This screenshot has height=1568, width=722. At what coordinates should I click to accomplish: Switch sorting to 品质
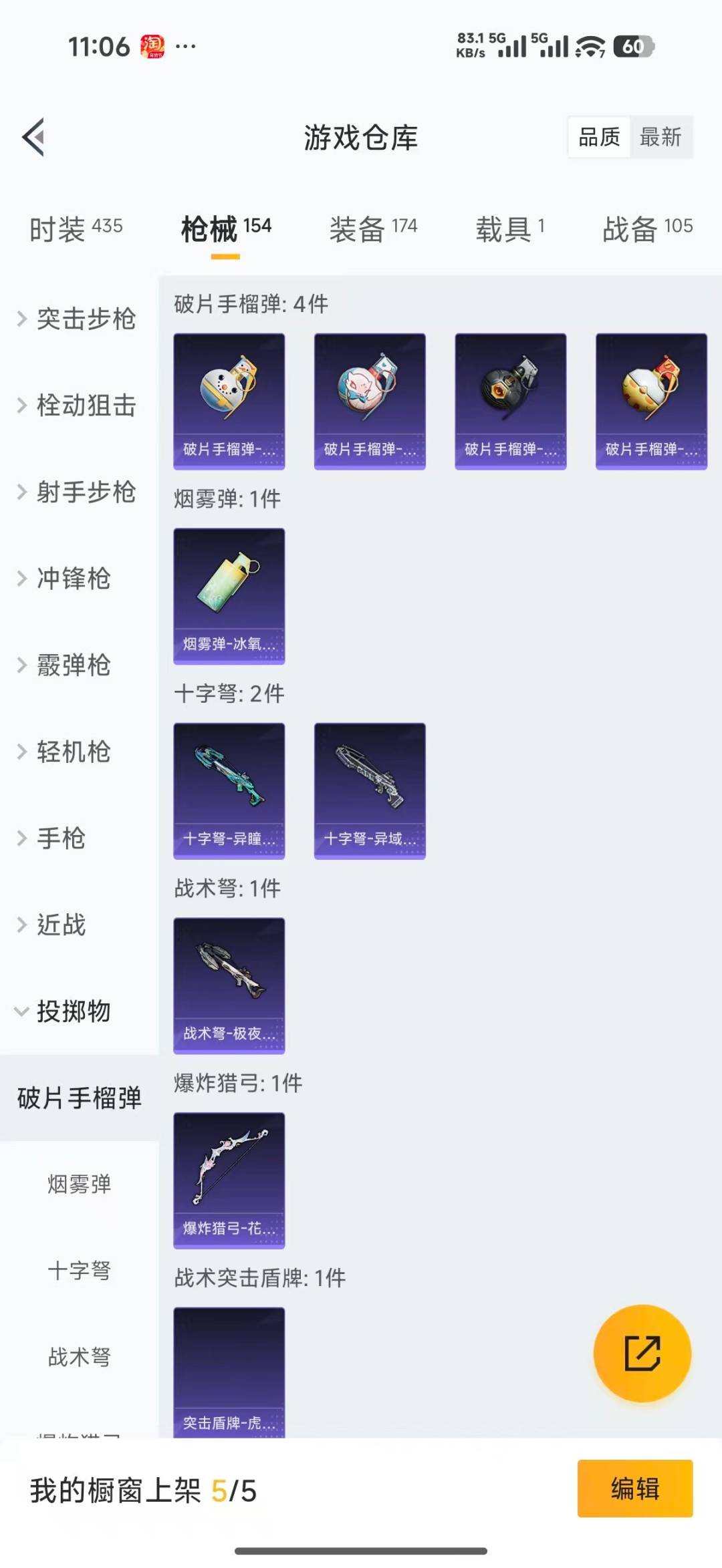(x=598, y=137)
